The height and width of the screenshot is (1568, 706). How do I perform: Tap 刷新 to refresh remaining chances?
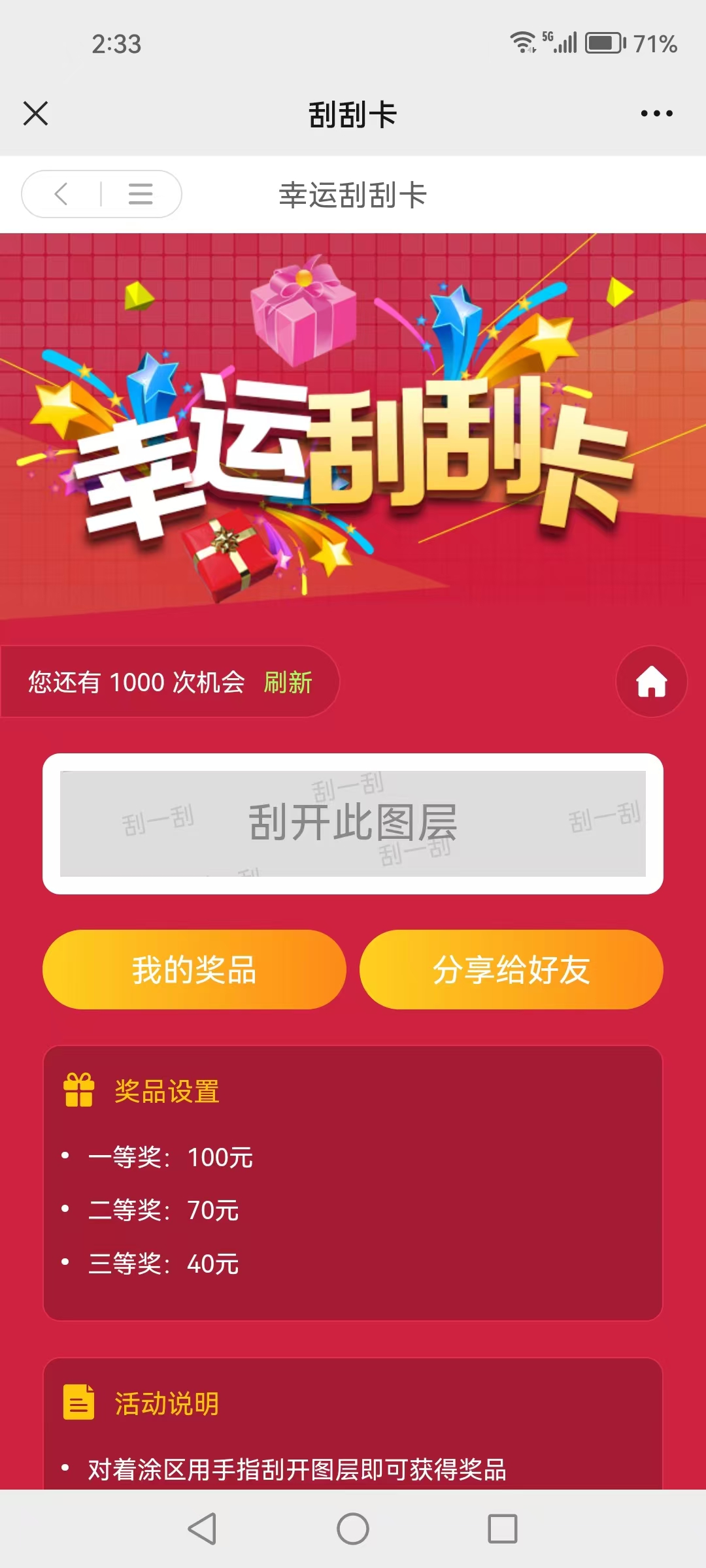(288, 683)
